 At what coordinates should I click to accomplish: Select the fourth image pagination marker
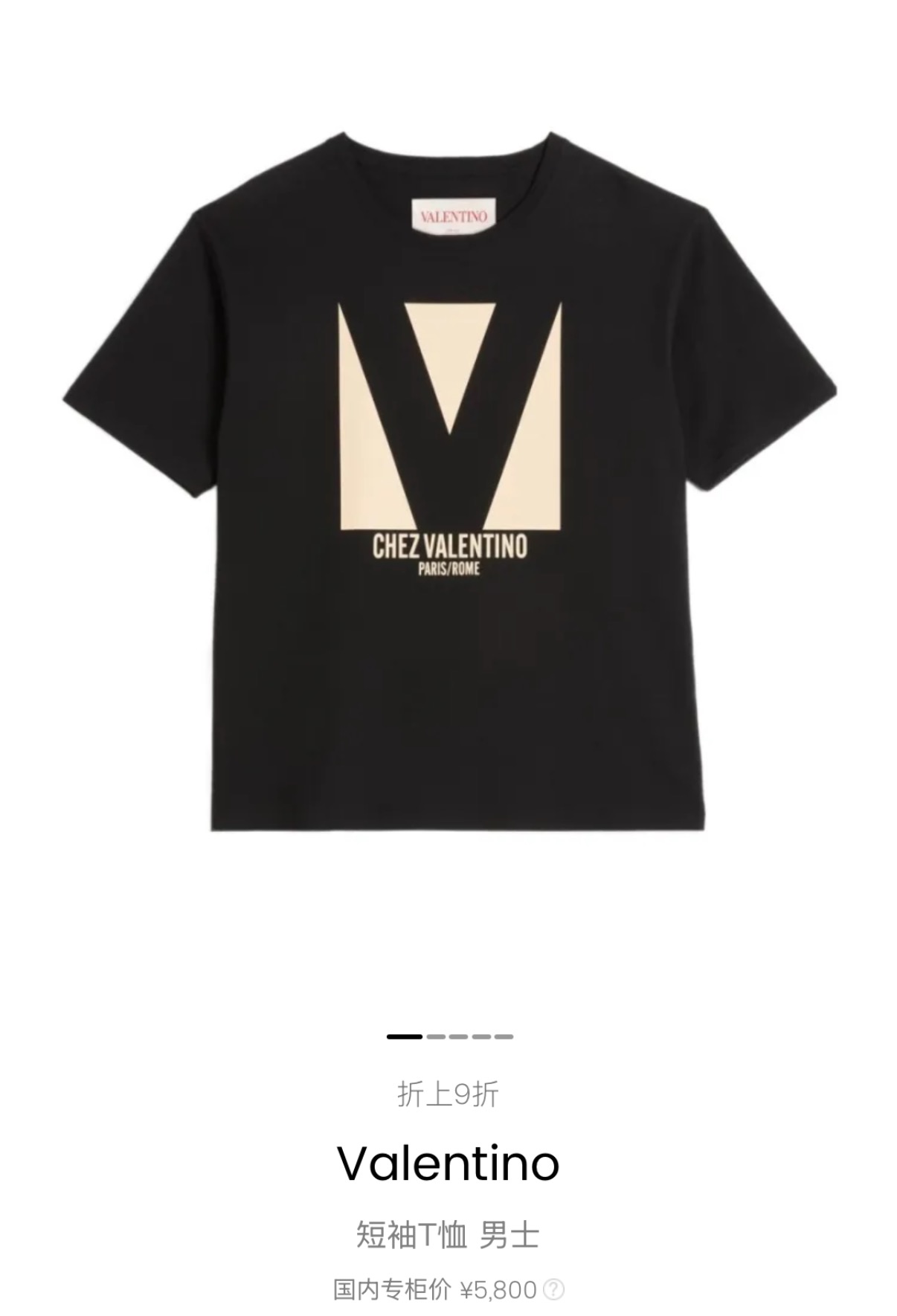pyautogui.click(x=481, y=1036)
